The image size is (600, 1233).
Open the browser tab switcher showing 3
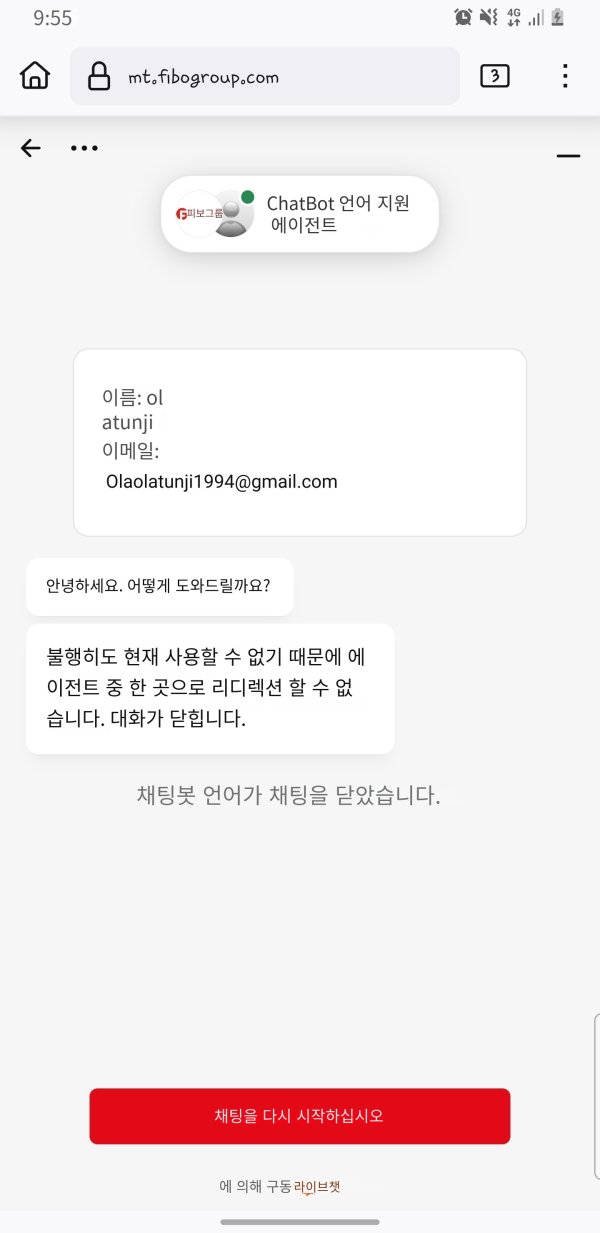(495, 76)
